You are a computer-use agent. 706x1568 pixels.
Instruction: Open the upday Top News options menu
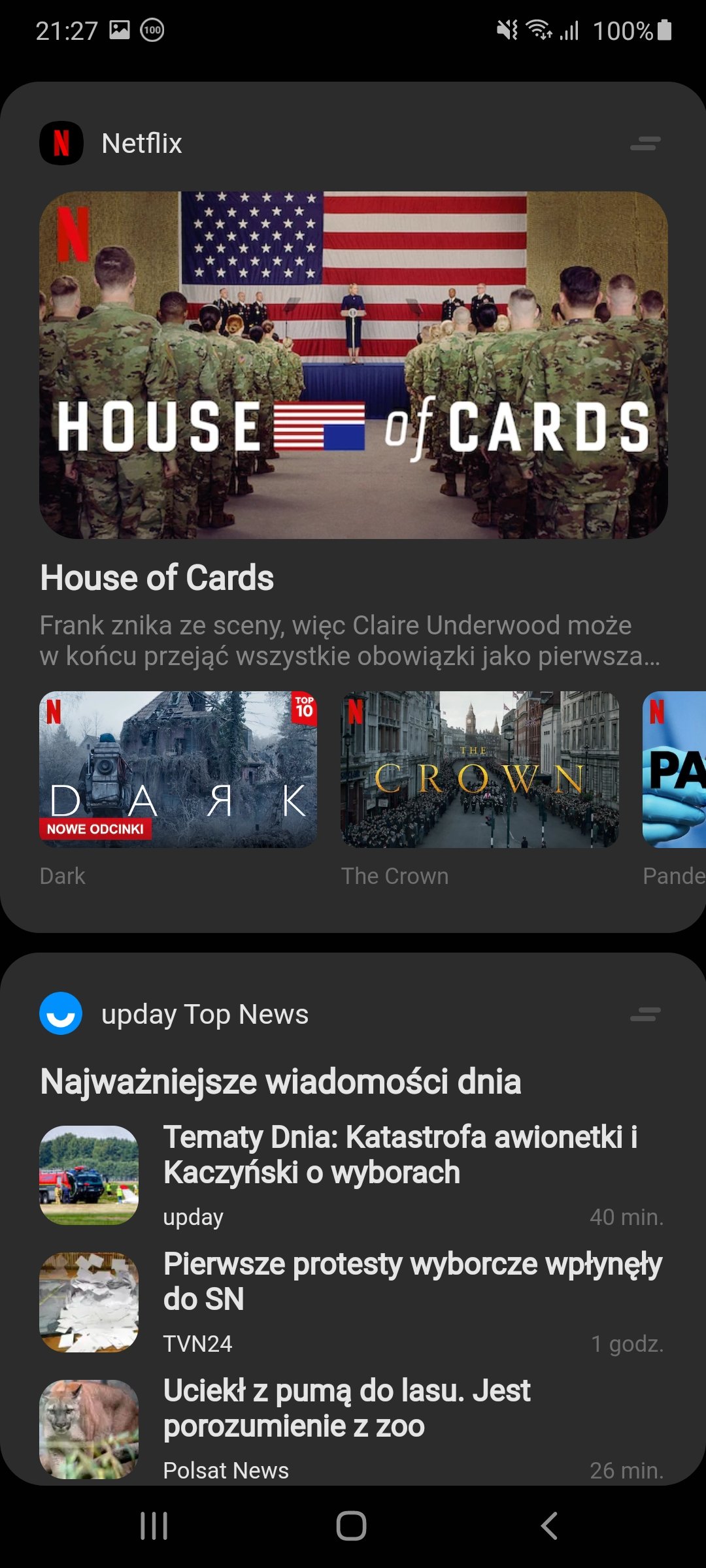645,1014
